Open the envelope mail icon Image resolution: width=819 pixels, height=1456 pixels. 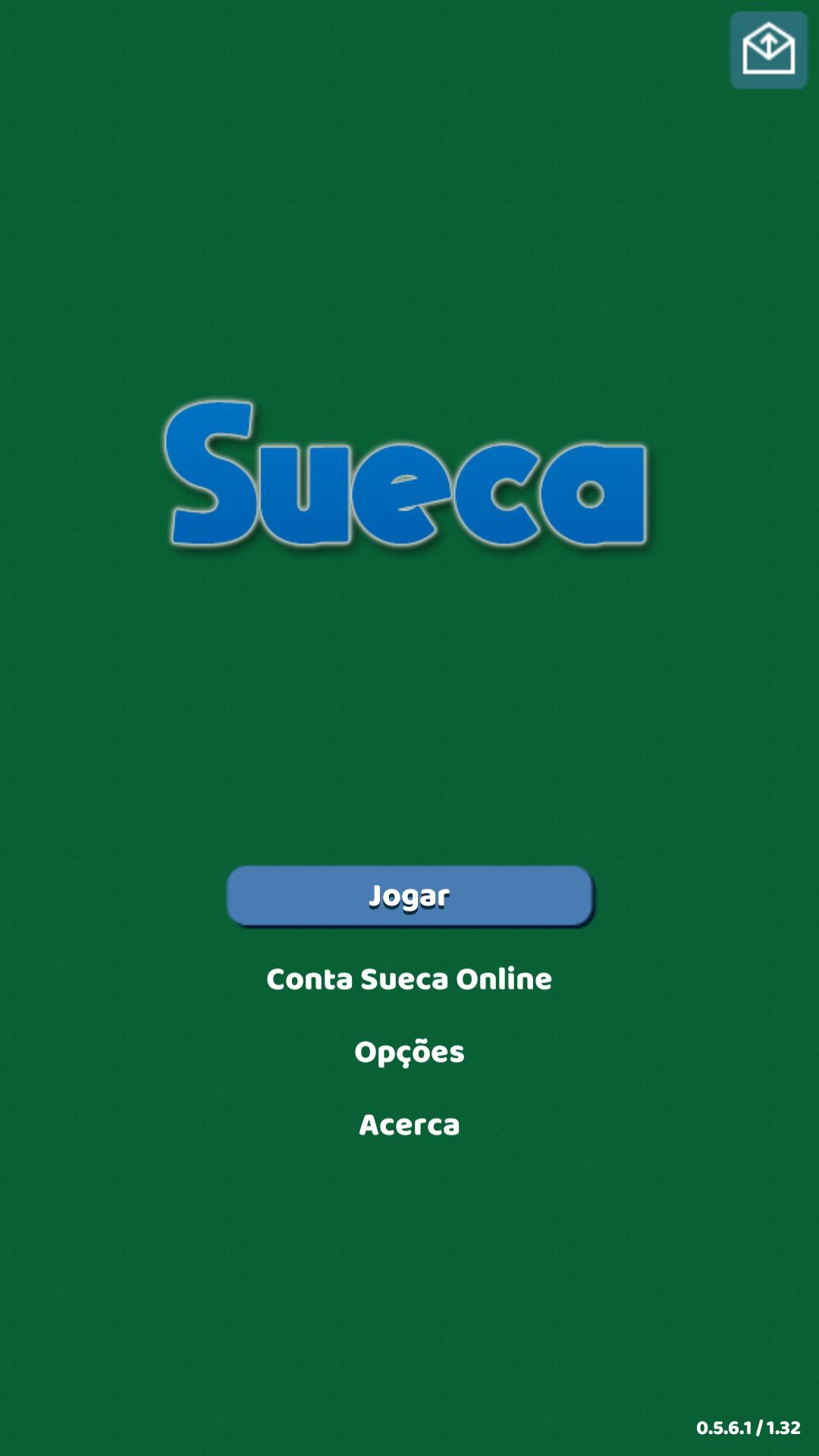[769, 50]
